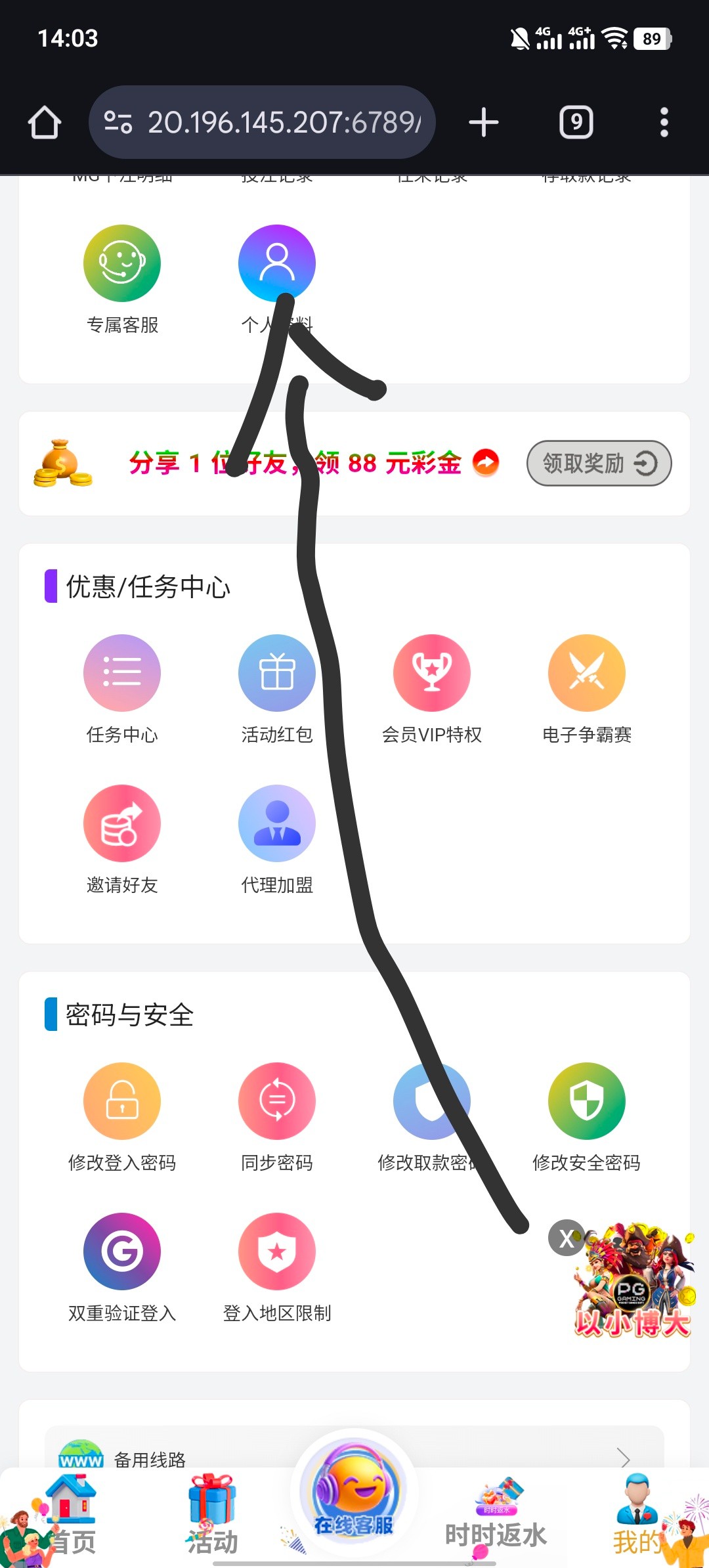Switch to the 首页 home tab
The width and height of the screenshot is (709, 1568).
tap(71, 1517)
